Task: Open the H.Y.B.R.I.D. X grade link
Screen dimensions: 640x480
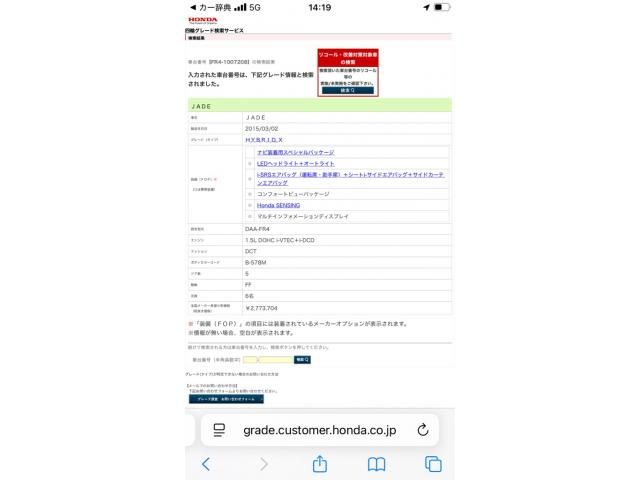Action: point(264,140)
